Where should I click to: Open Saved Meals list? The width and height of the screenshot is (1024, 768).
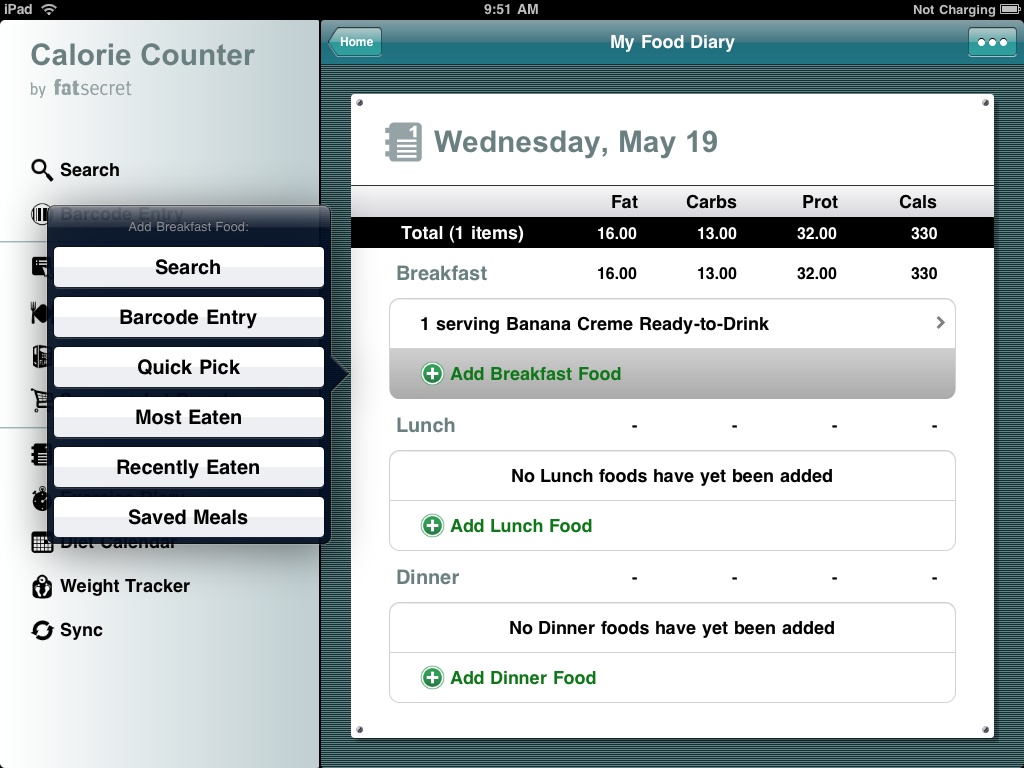click(188, 517)
